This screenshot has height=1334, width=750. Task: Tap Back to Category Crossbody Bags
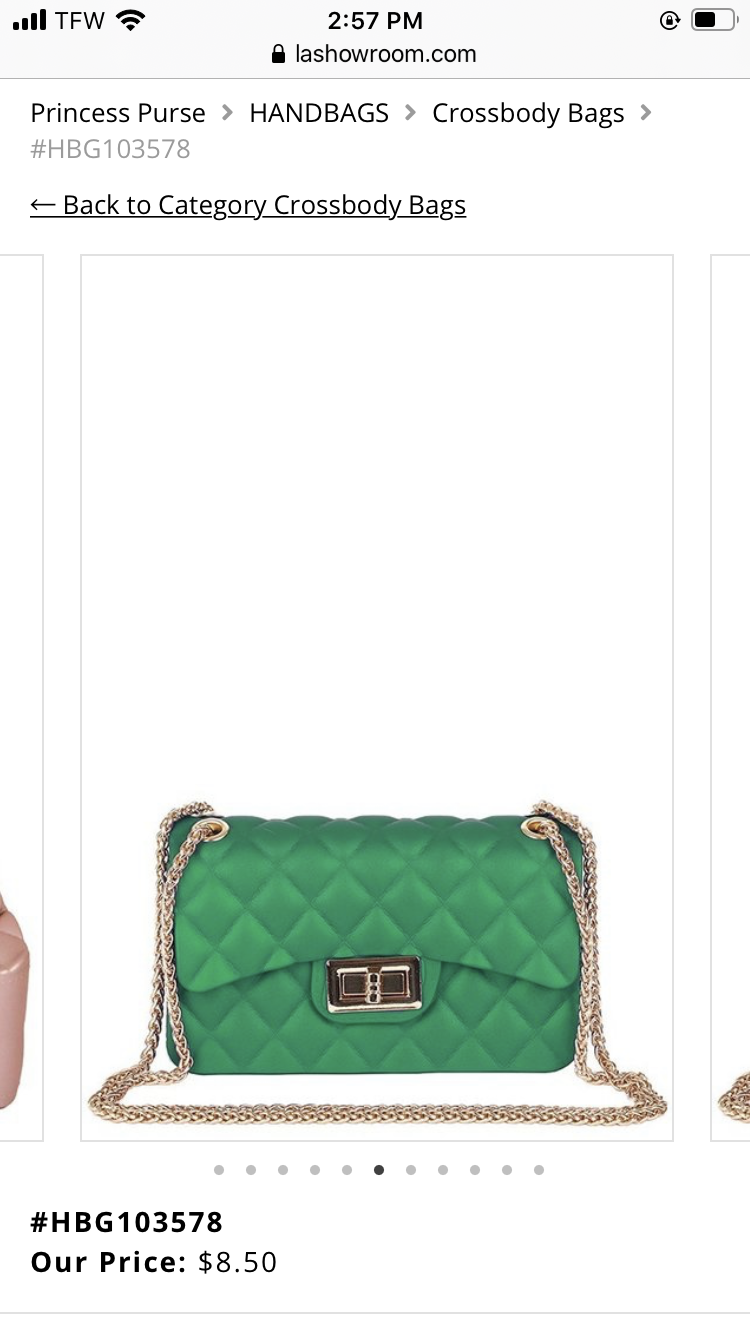click(x=248, y=205)
